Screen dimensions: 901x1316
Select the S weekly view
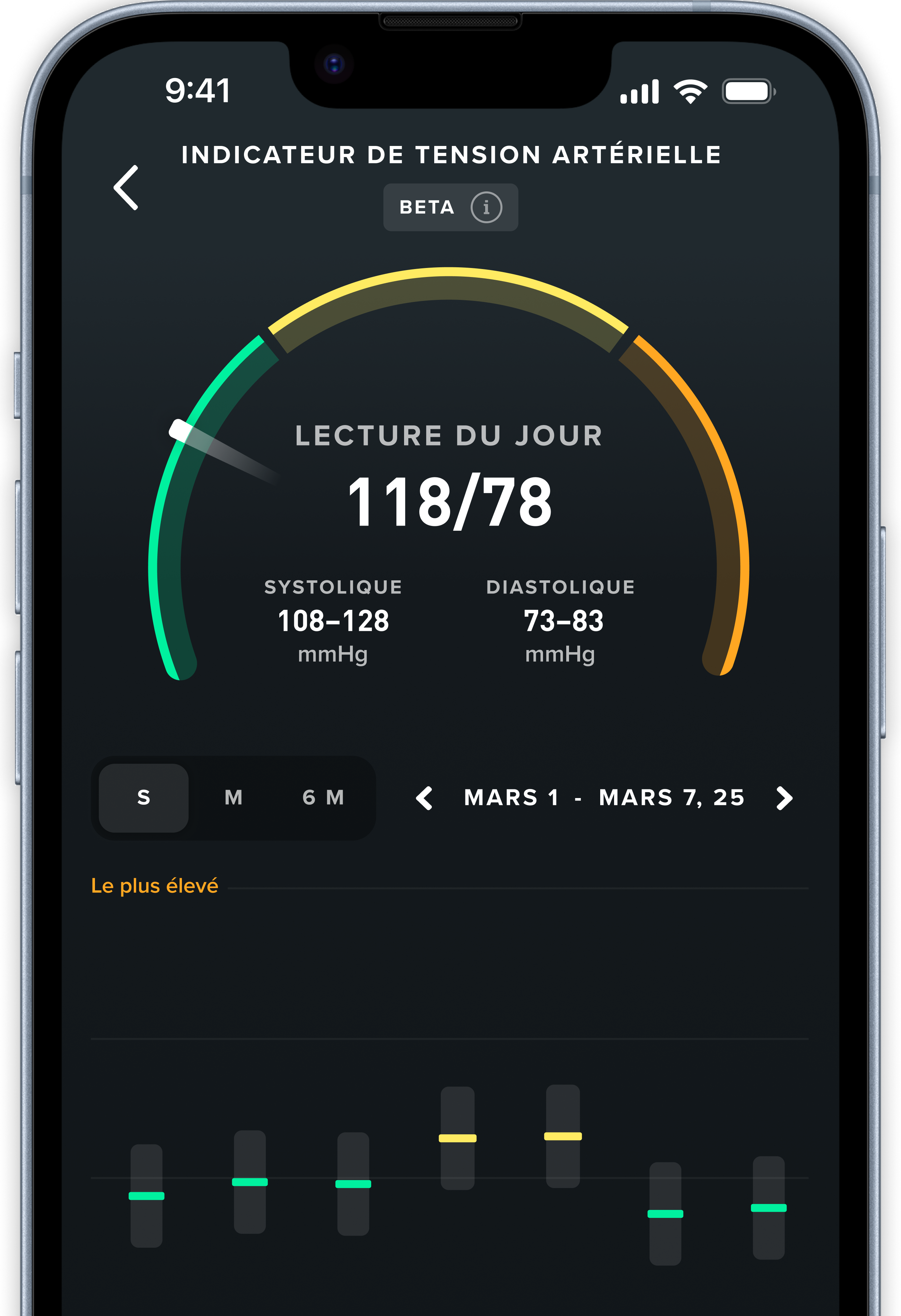pyautogui.click(x=144, y=798)
